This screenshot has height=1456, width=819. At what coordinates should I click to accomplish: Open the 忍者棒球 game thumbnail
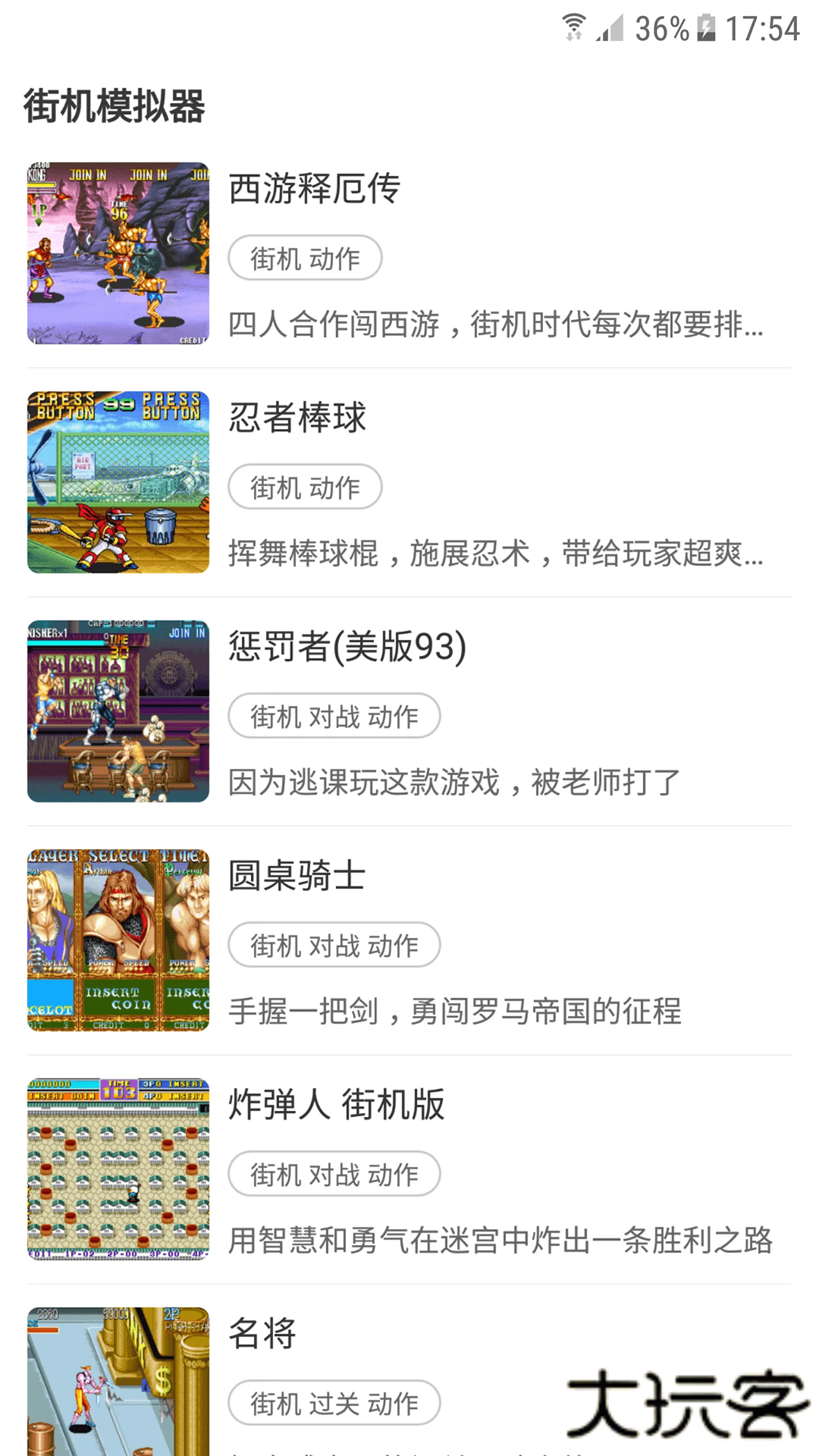(118, 482)
